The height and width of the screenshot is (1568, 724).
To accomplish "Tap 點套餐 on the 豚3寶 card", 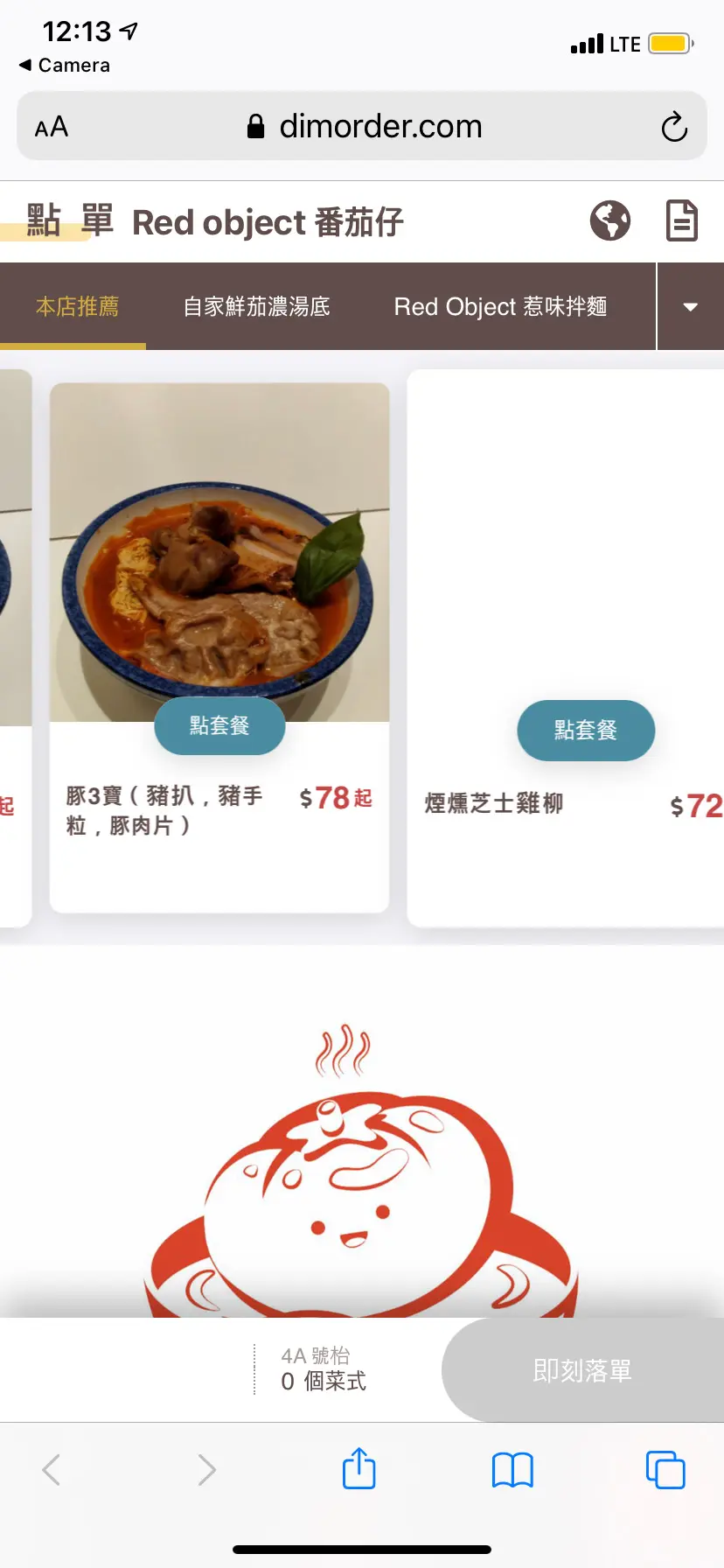I will coord(219,725).
